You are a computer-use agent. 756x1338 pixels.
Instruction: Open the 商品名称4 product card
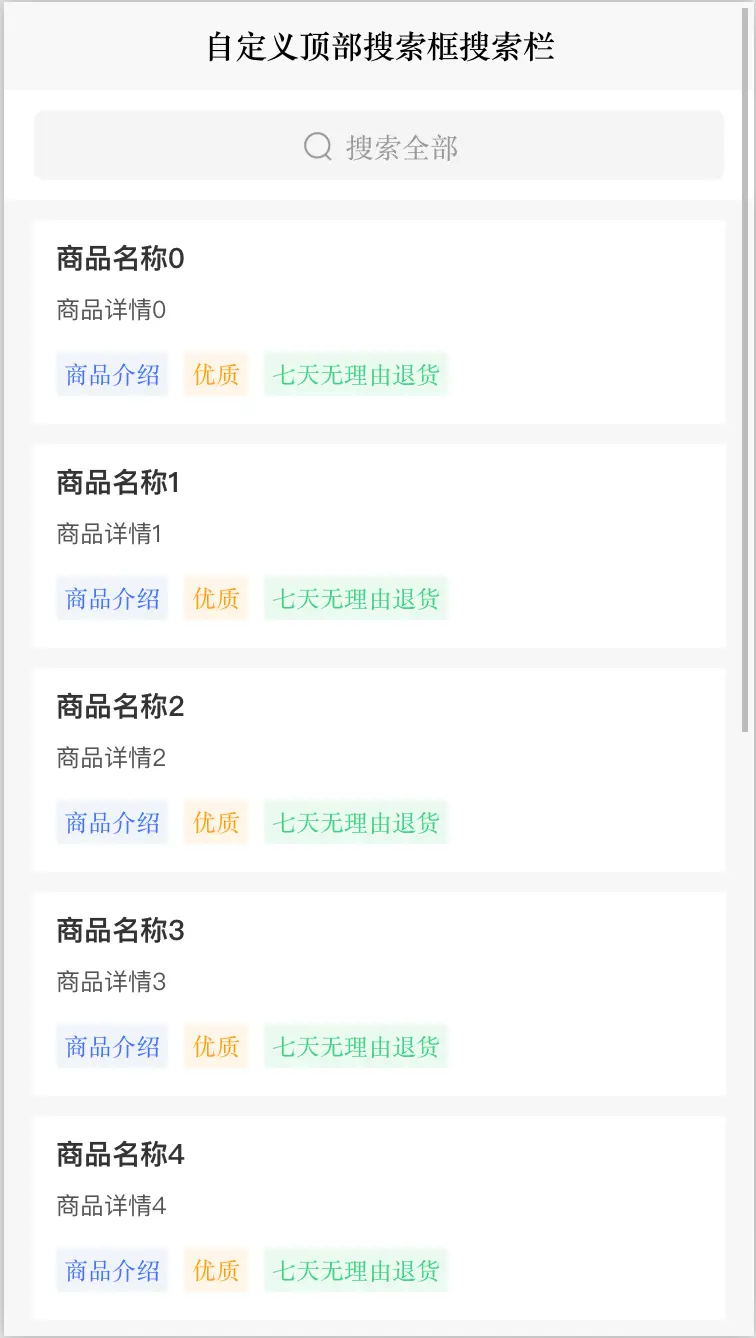pyautogui.click(x=378, y=1218)
